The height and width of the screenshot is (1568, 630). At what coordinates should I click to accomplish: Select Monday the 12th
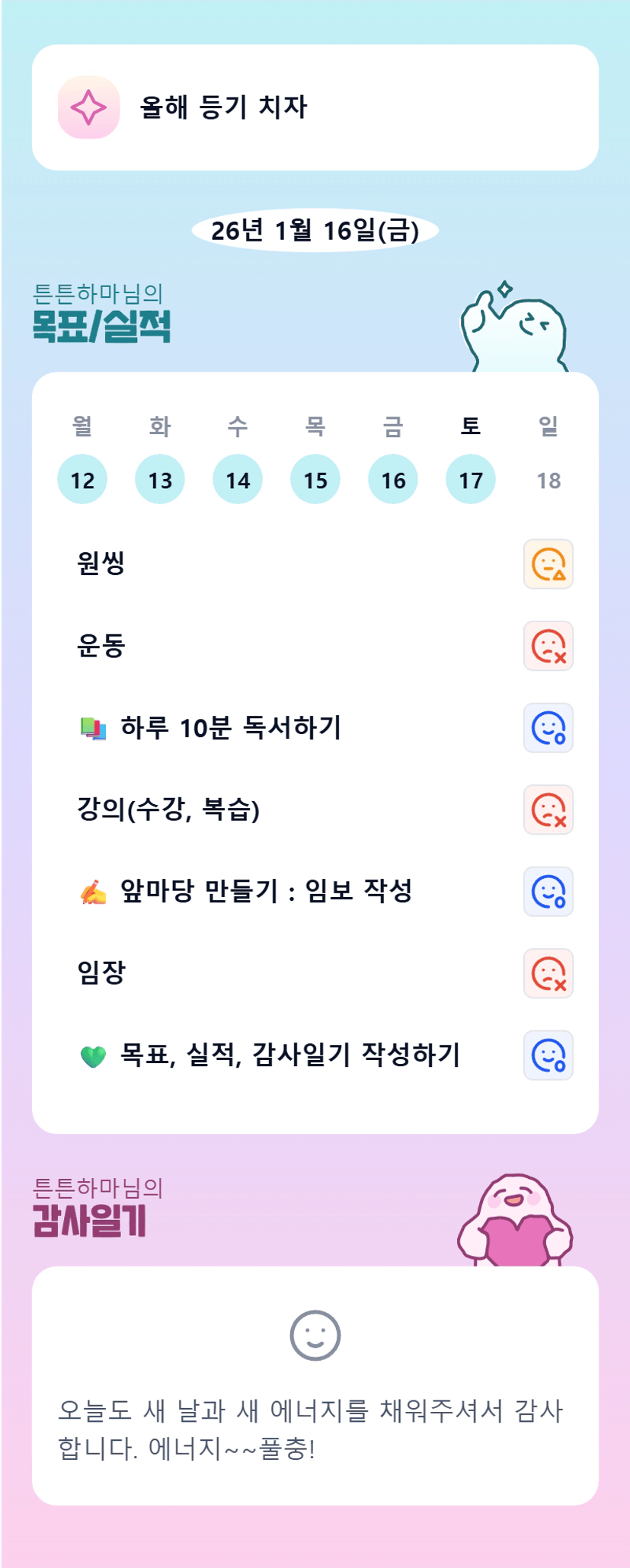(x=82, y=480)
